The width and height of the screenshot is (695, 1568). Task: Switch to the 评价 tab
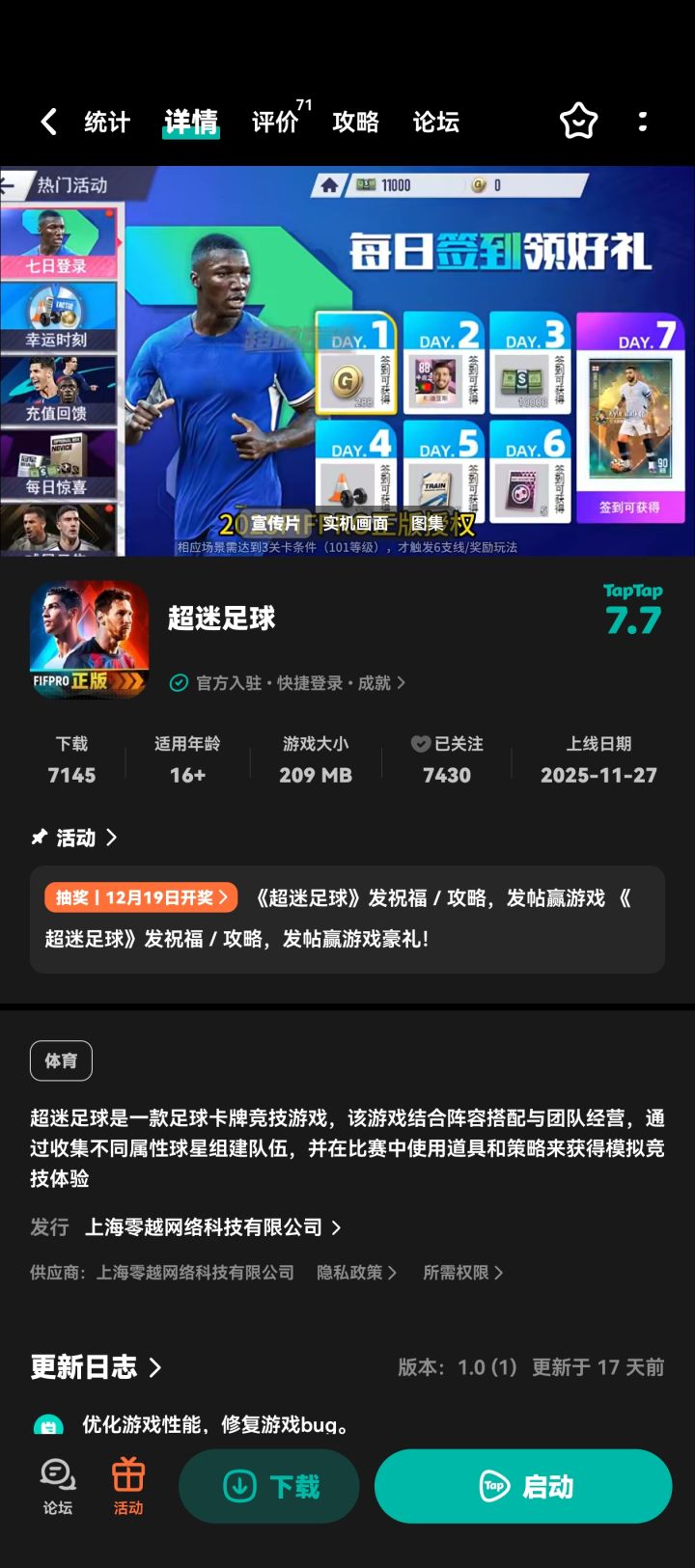coord(276,123)
